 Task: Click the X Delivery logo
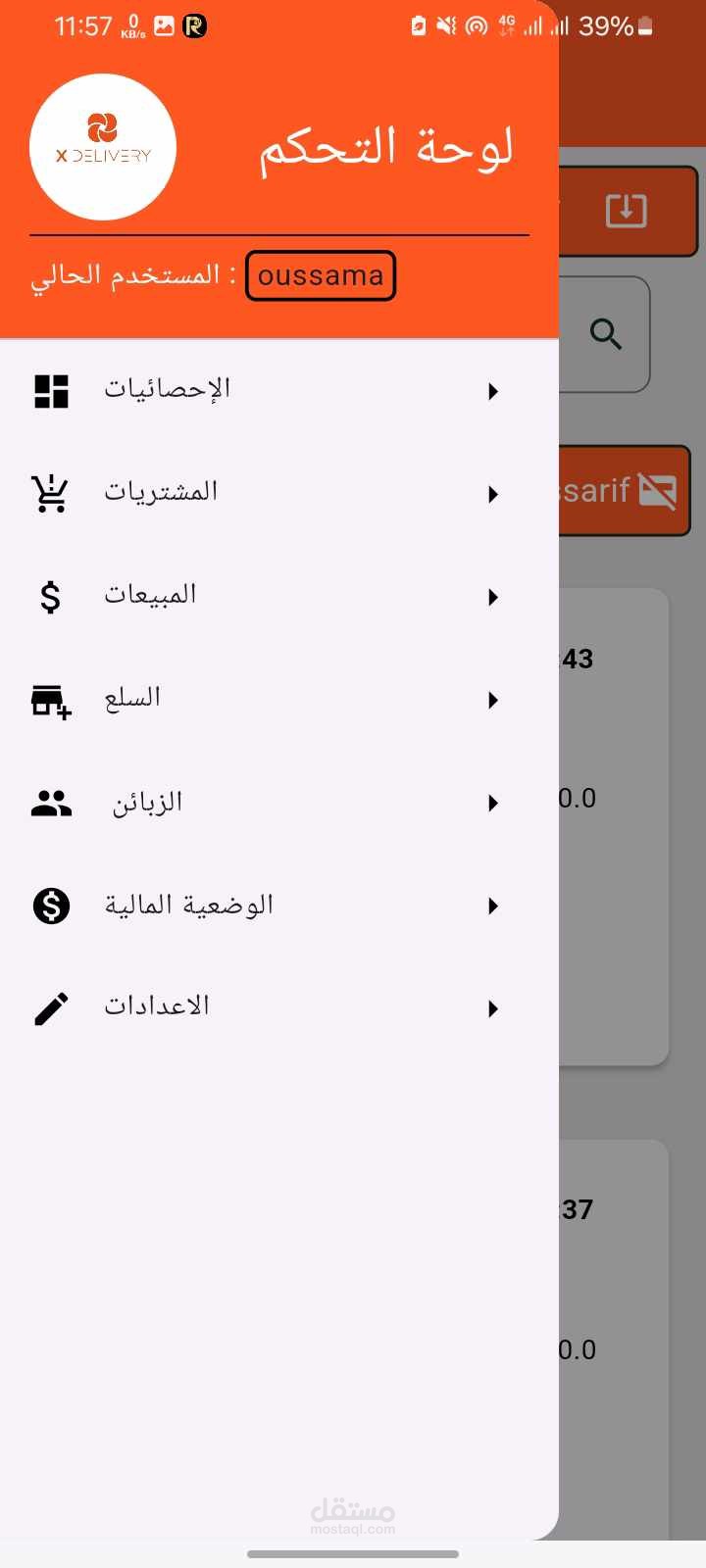[103, 147]
